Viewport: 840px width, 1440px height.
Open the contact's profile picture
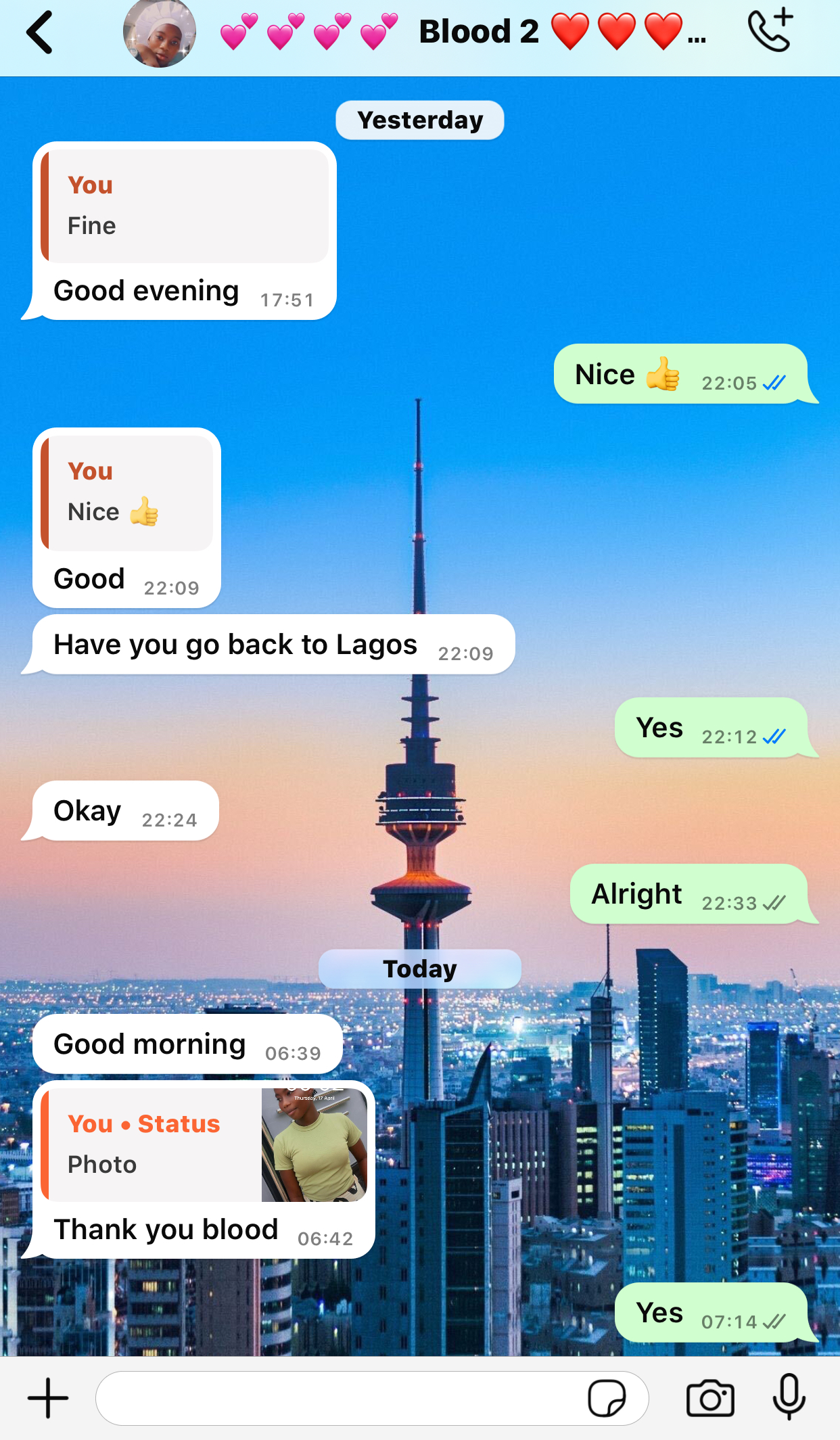(x=160, y=32)
